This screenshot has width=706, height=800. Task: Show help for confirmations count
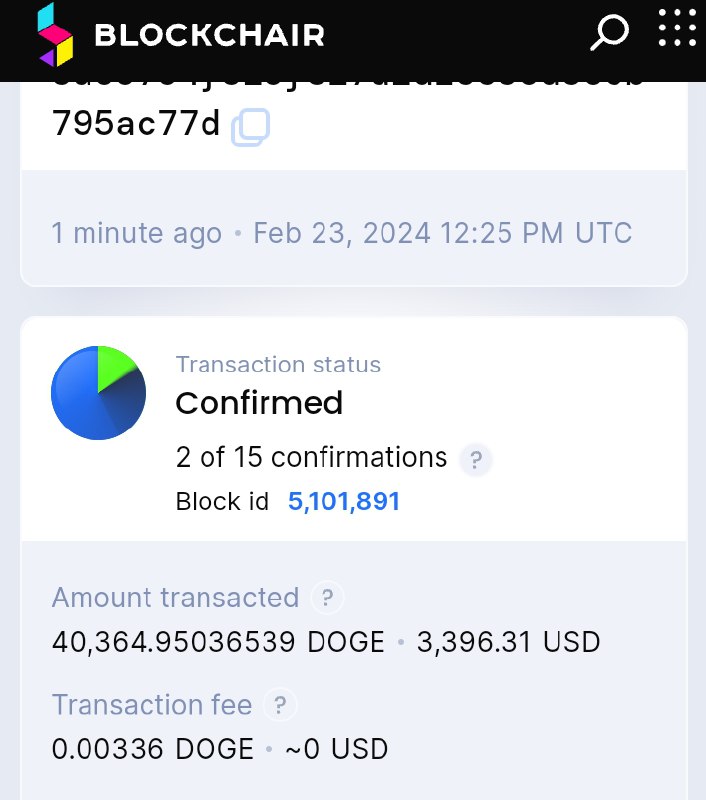coord(476,460)
